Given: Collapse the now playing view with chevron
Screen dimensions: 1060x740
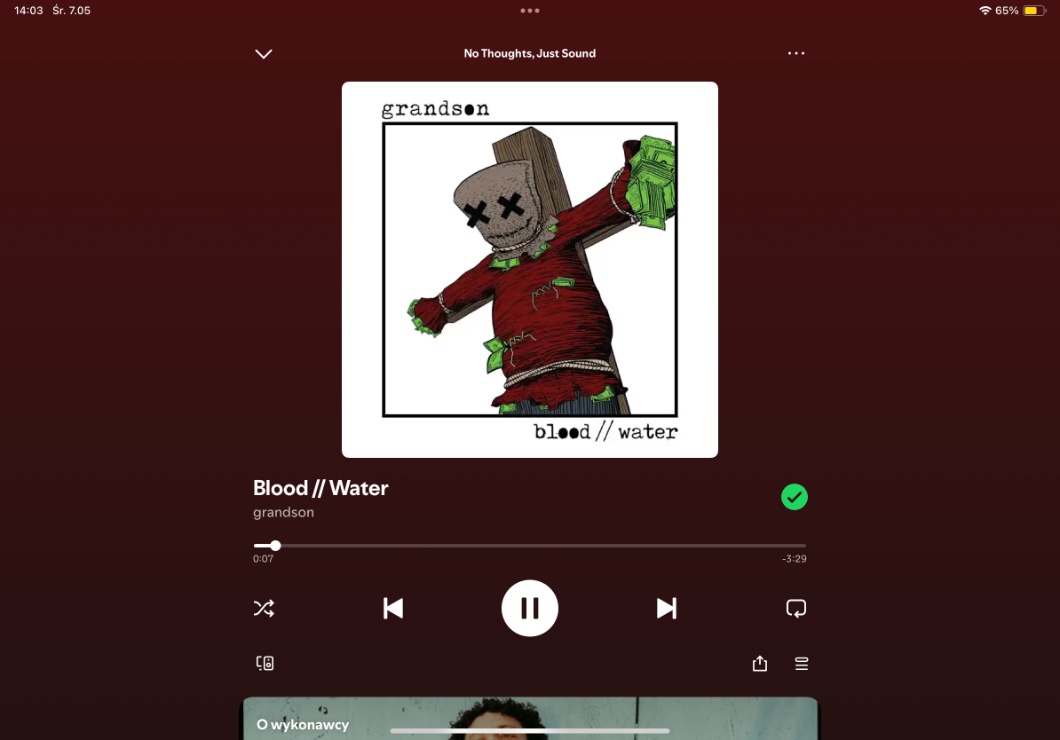Looking at the screenshot, I should coord(264,54).
